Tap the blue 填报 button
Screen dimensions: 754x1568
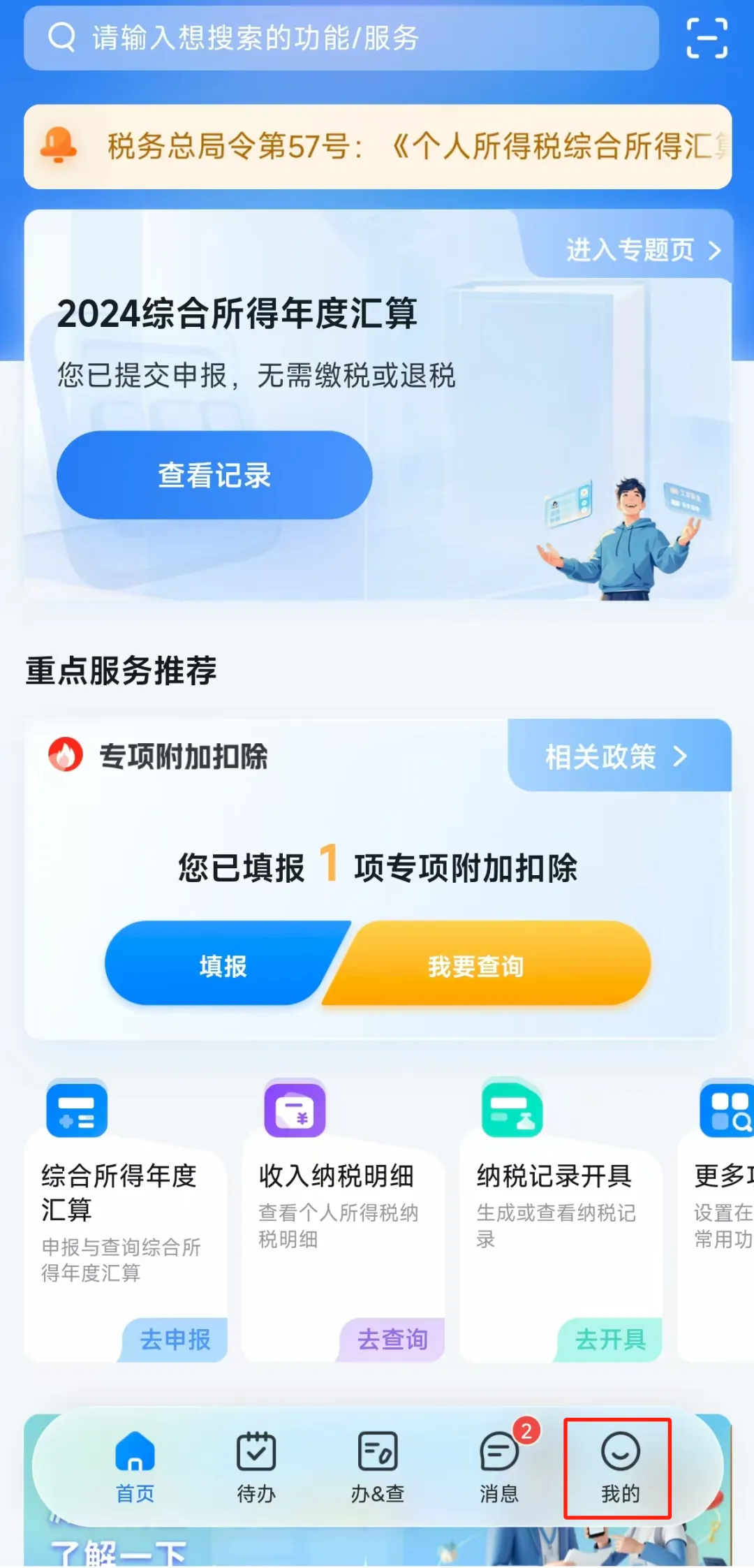(x=223, y=966)
